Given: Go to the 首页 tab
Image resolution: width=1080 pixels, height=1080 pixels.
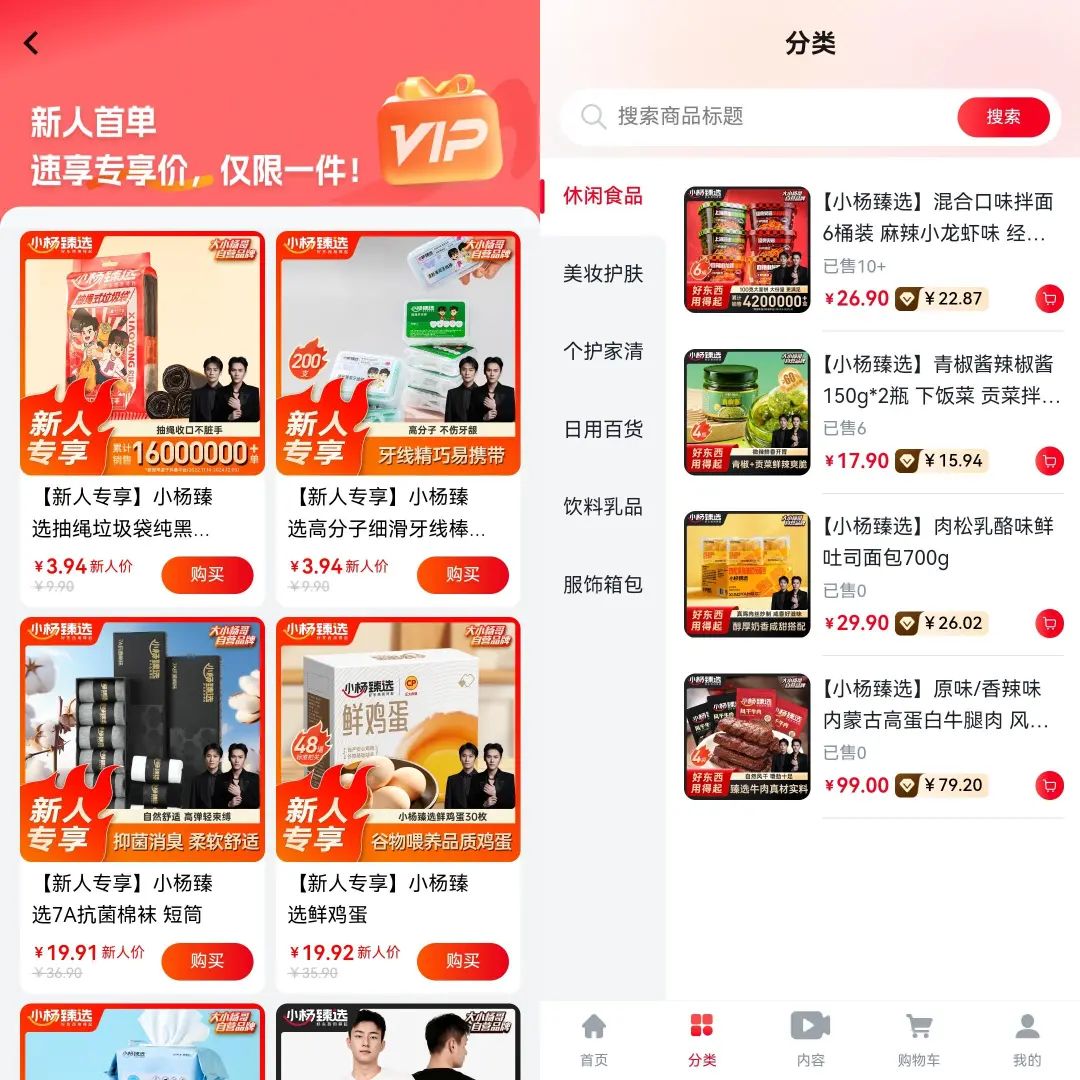Looking at the screenshot, I should coord(594,1038).
